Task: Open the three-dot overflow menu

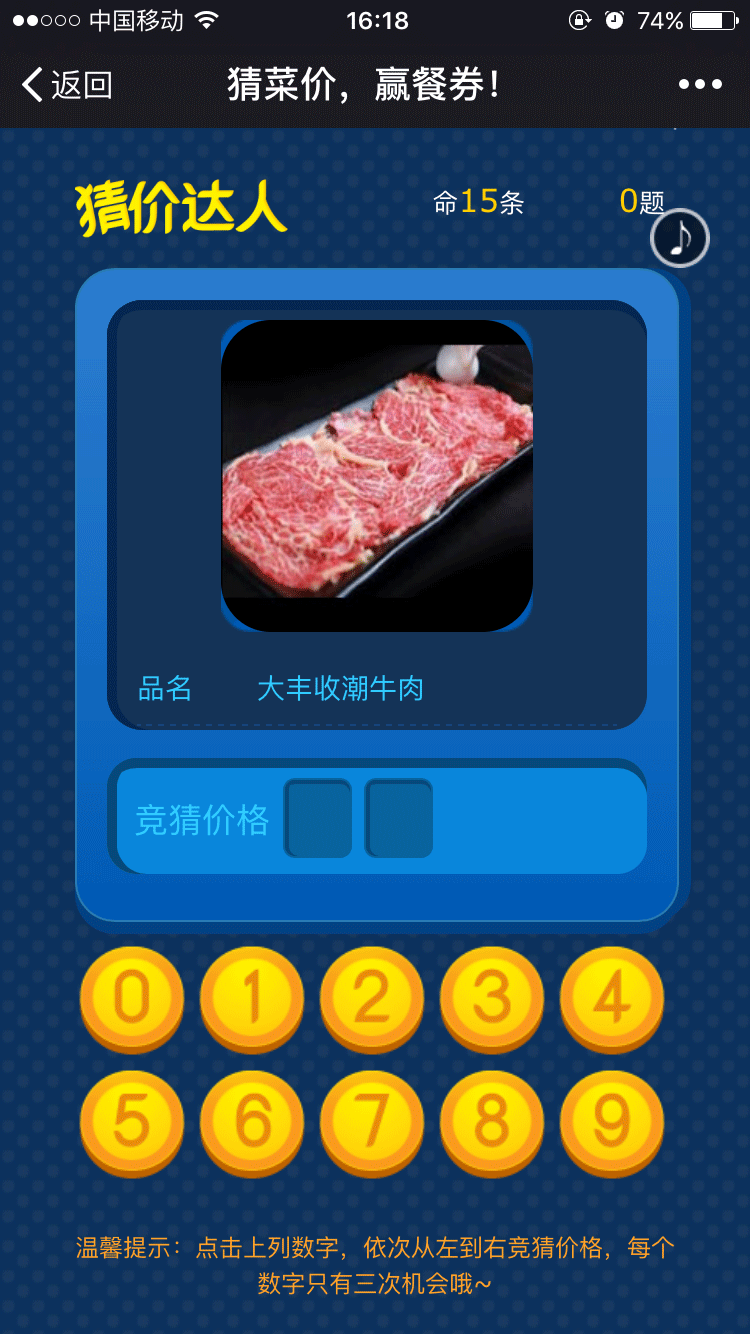Action: [x=700, y=85]
